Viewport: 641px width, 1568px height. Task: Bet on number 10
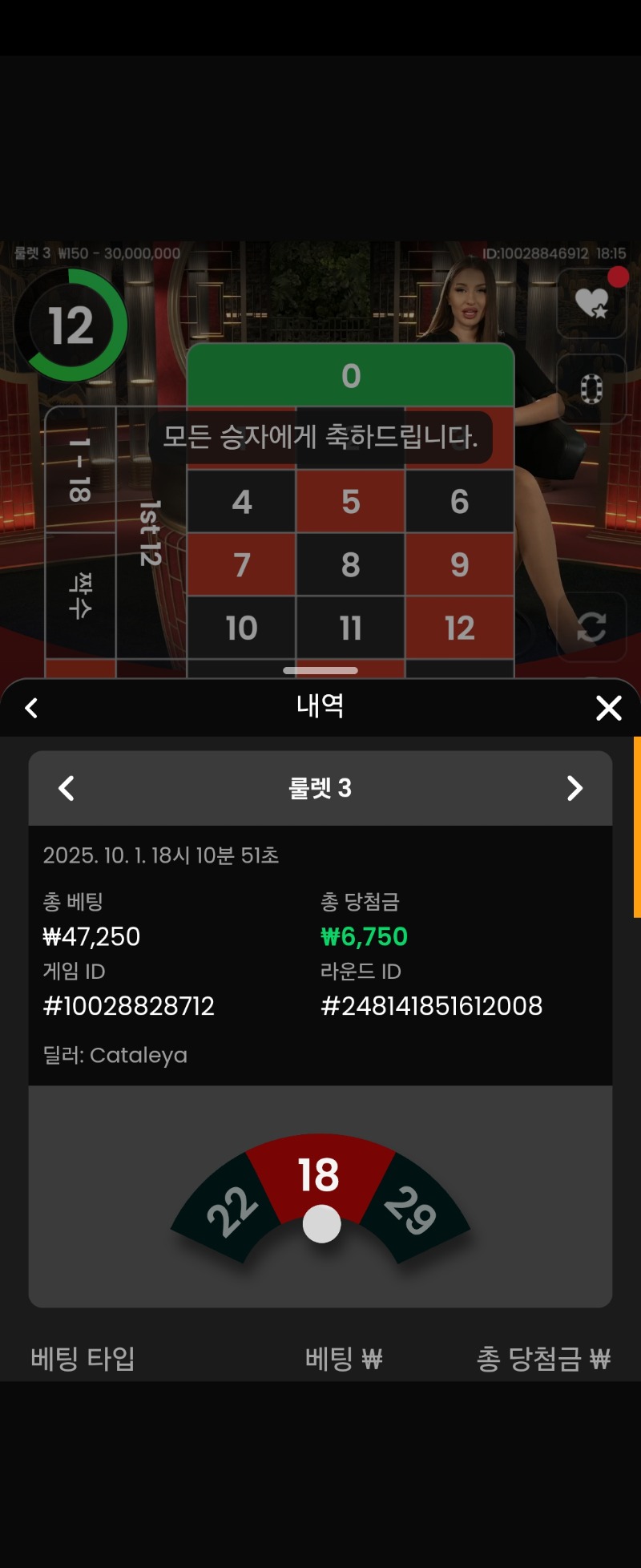(x=241, y=628)
